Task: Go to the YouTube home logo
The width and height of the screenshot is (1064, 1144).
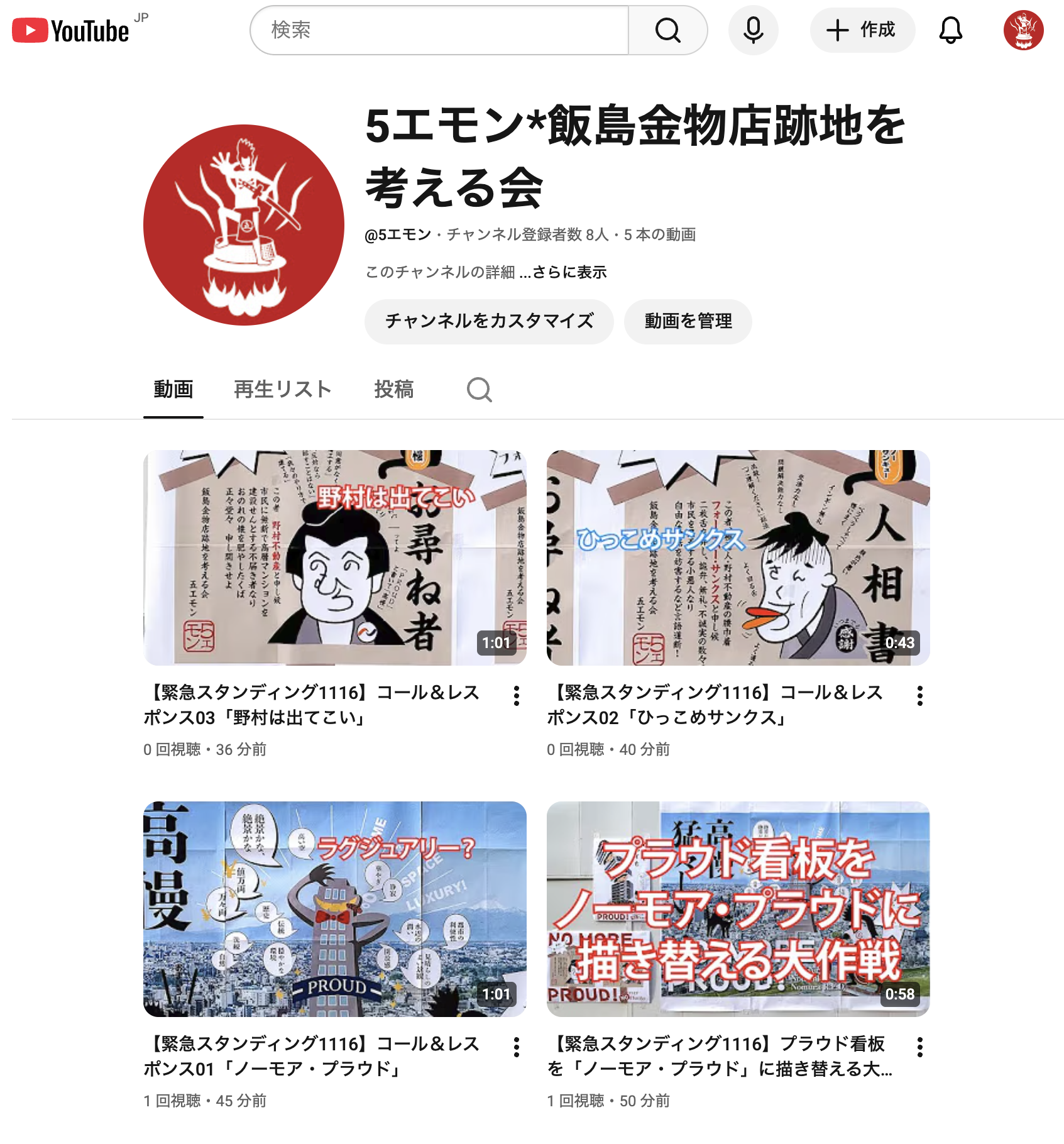Action: pyautogui.click(x=71, y=31)
